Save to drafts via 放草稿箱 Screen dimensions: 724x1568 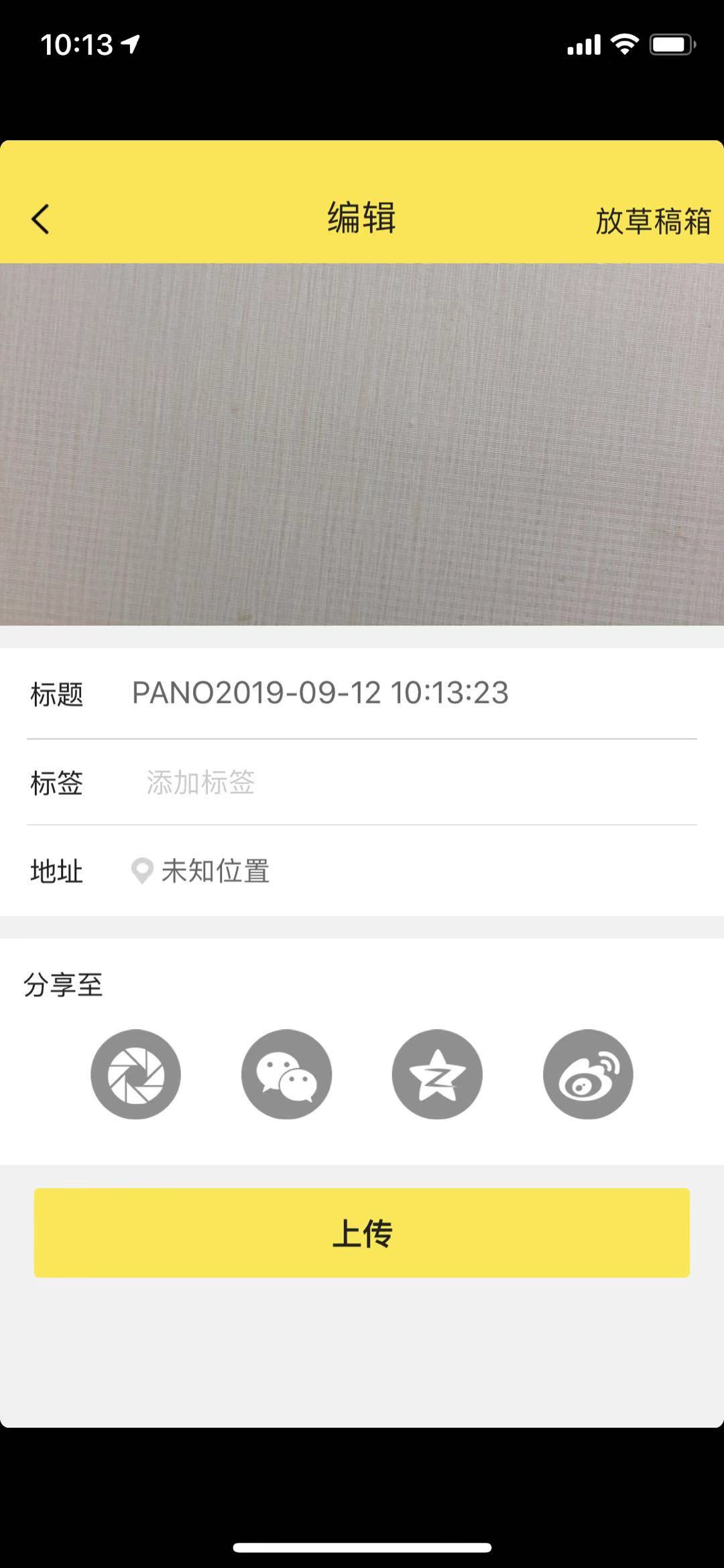pyautogui.click(x=652, y=221)
